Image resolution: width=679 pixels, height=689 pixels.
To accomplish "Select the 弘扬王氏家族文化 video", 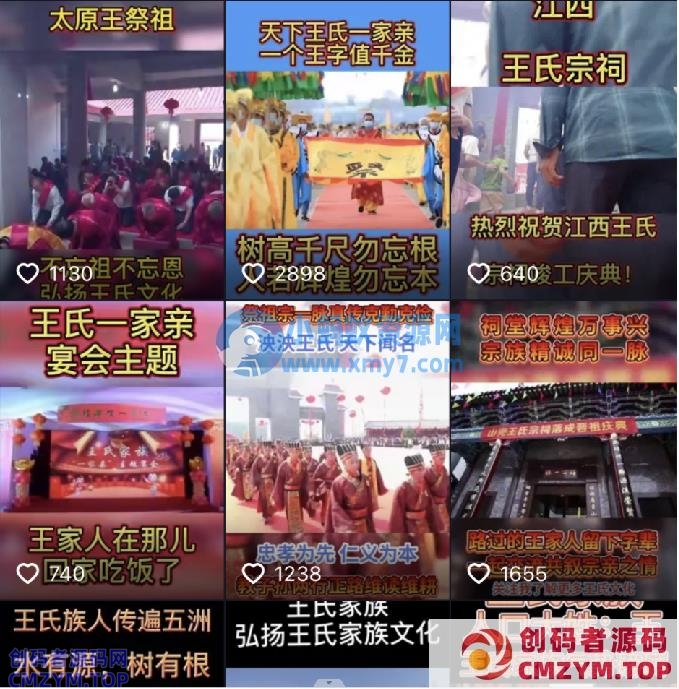I will click(x=337, y=645).
